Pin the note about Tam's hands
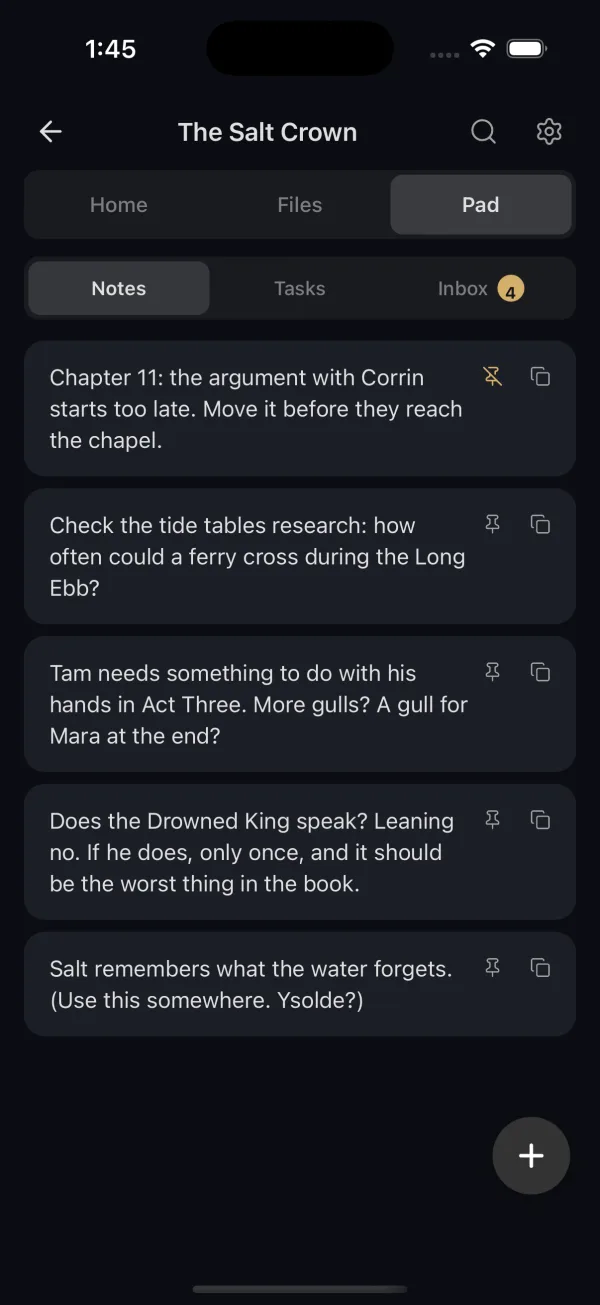 coord(492,673)
